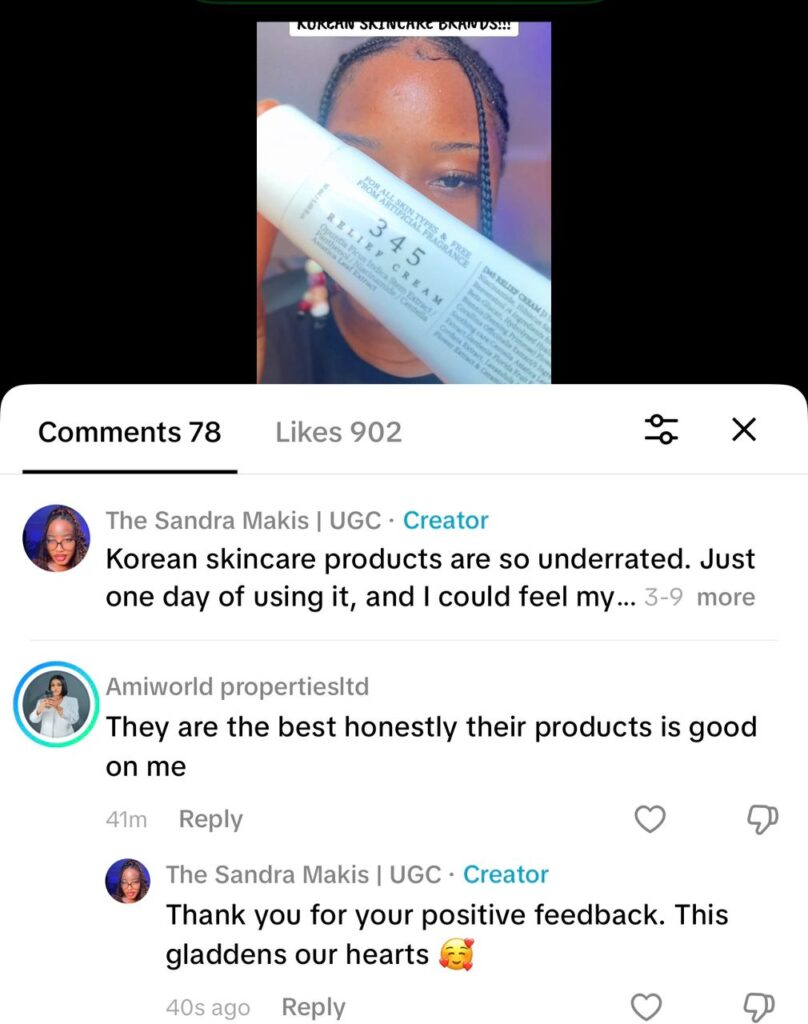Image resolution: width=808 pixels, height=1024 pixels.
Task: Open comment filter options
Action: pos(661,430)
